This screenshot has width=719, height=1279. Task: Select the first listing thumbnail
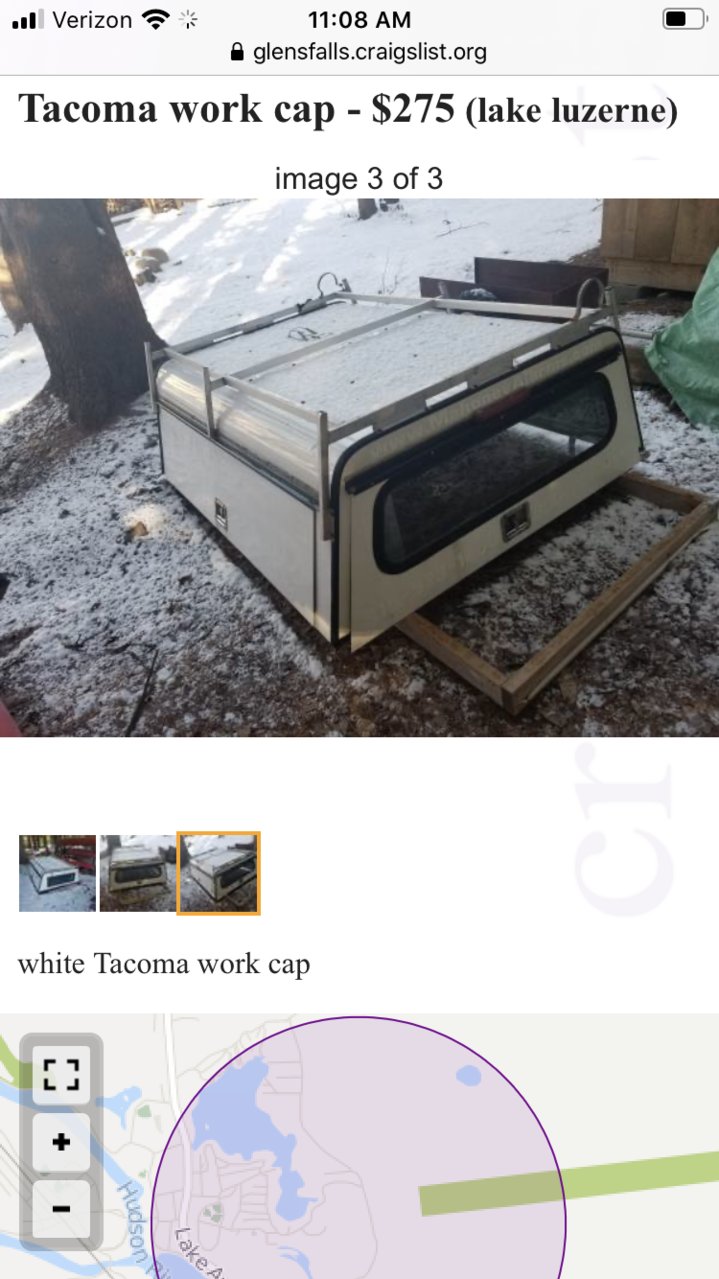coord(57,873)
